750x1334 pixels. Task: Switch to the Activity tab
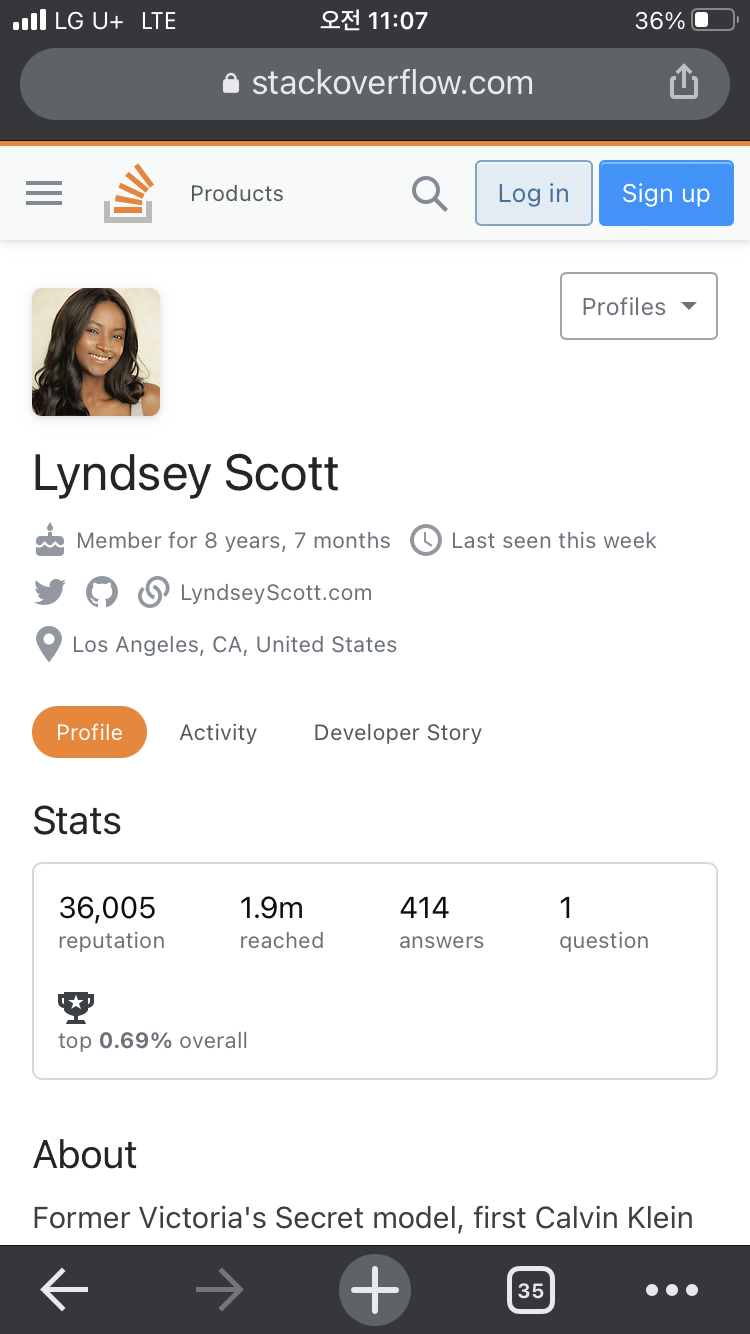pyautogui.click(x=218, y=732)
